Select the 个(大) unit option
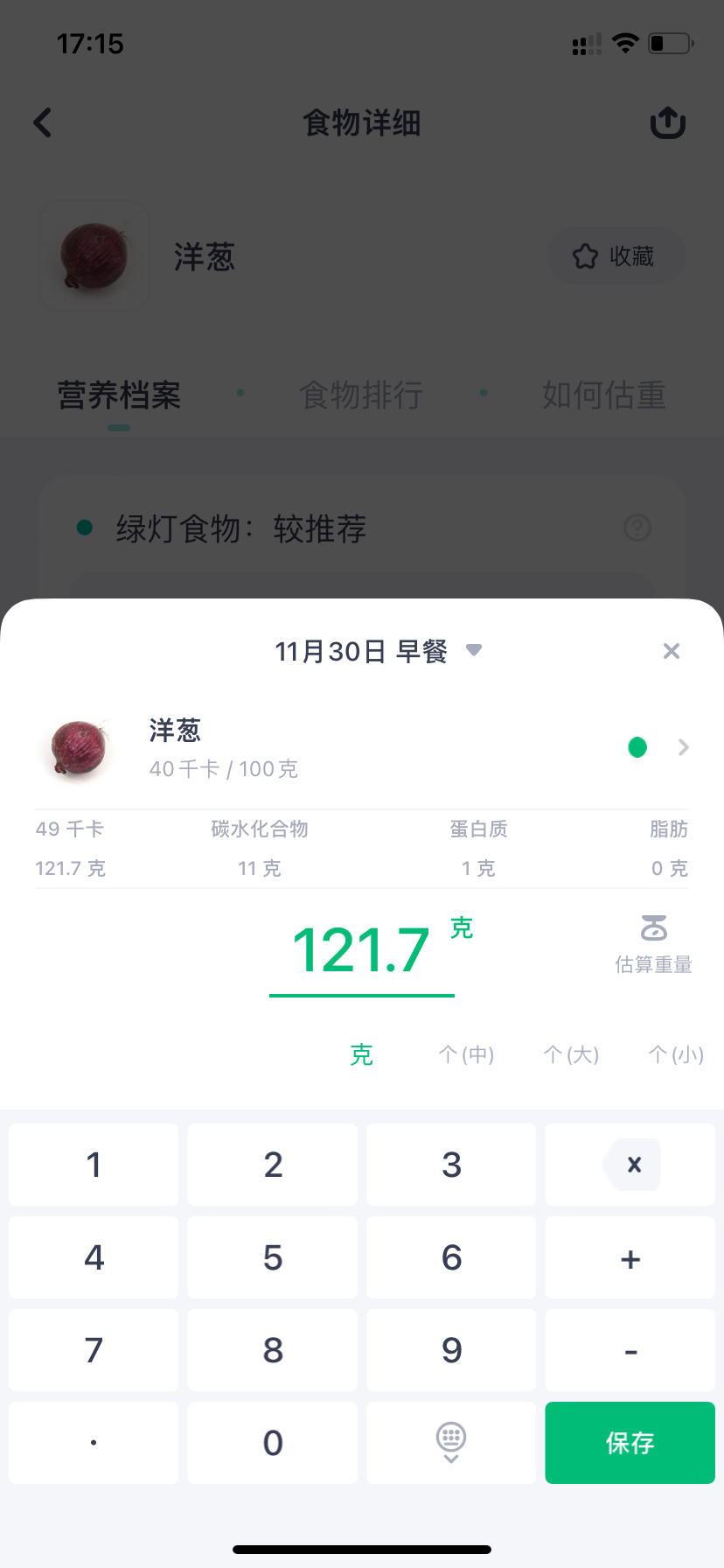724x1568 pixels. pos(571,1055)
